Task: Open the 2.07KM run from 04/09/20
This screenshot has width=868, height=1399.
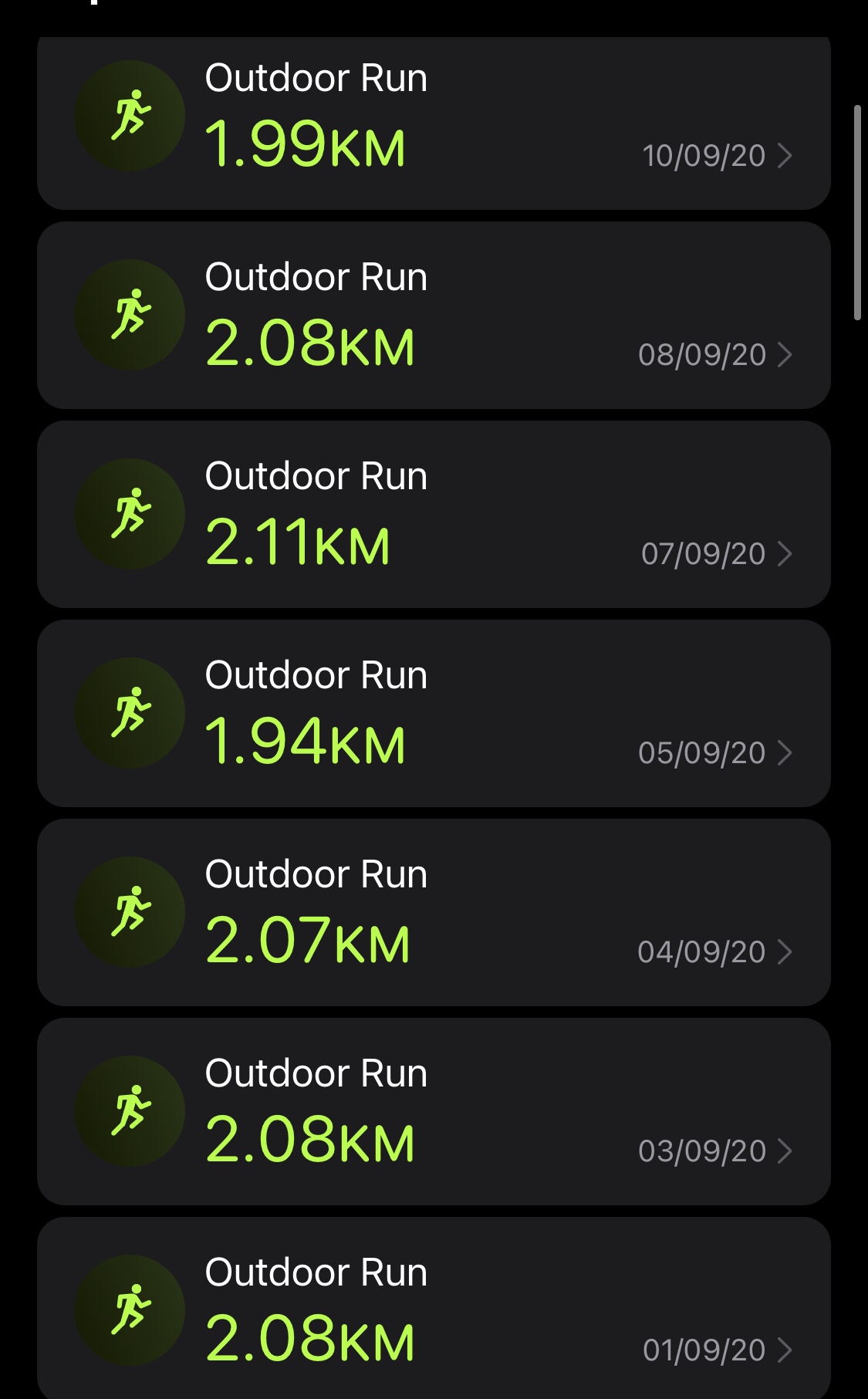Action: pos(434,912)
